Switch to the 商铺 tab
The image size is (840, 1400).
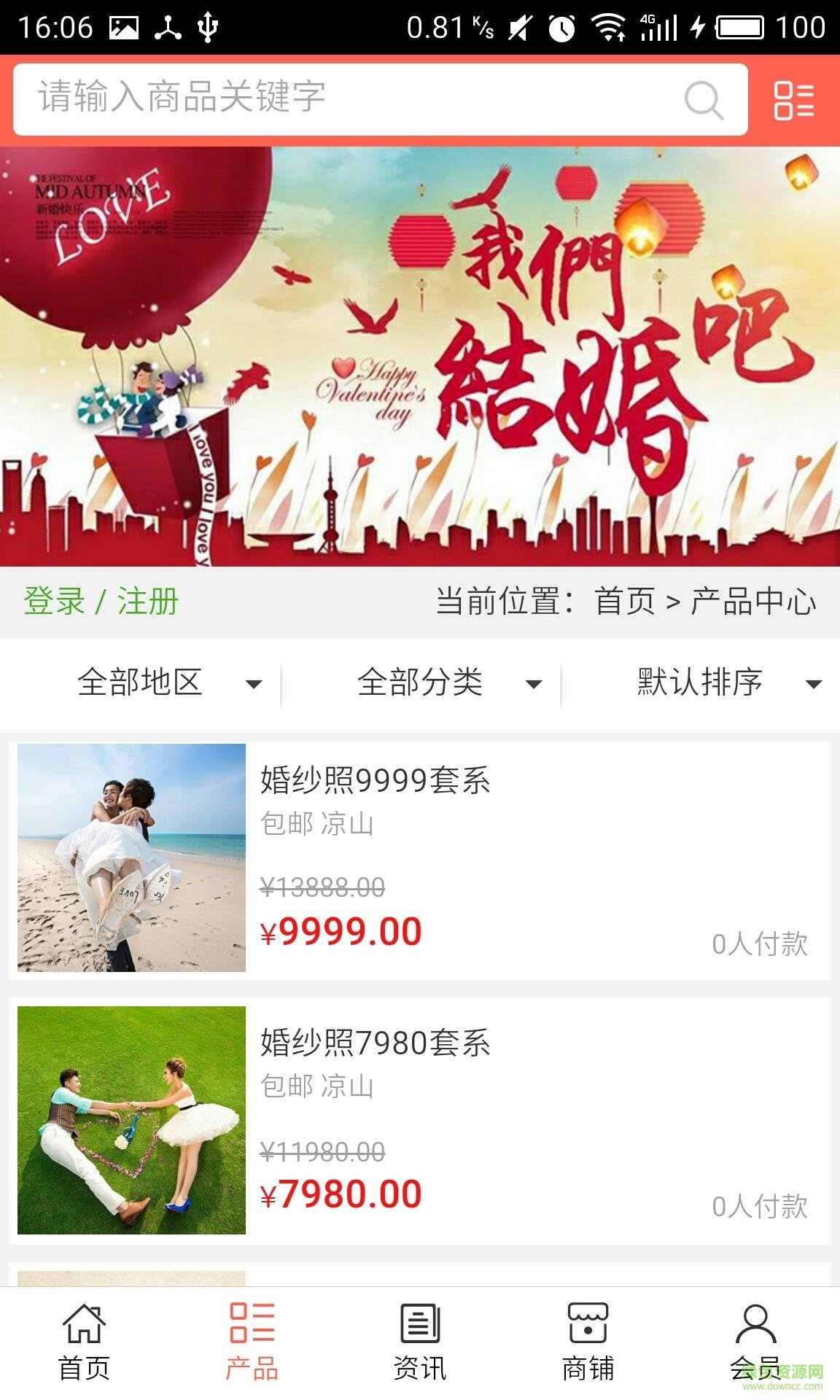588,1342
